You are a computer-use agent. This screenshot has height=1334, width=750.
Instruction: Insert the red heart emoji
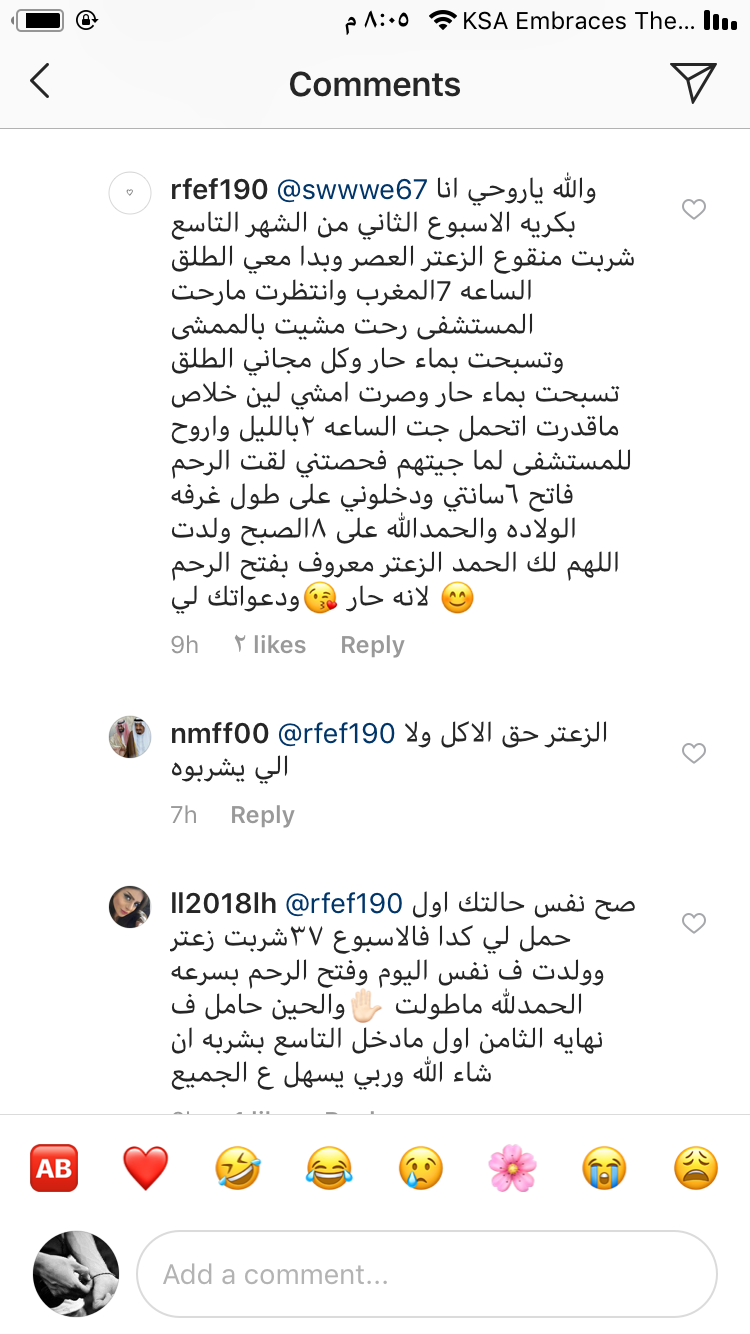[146, 1168]
